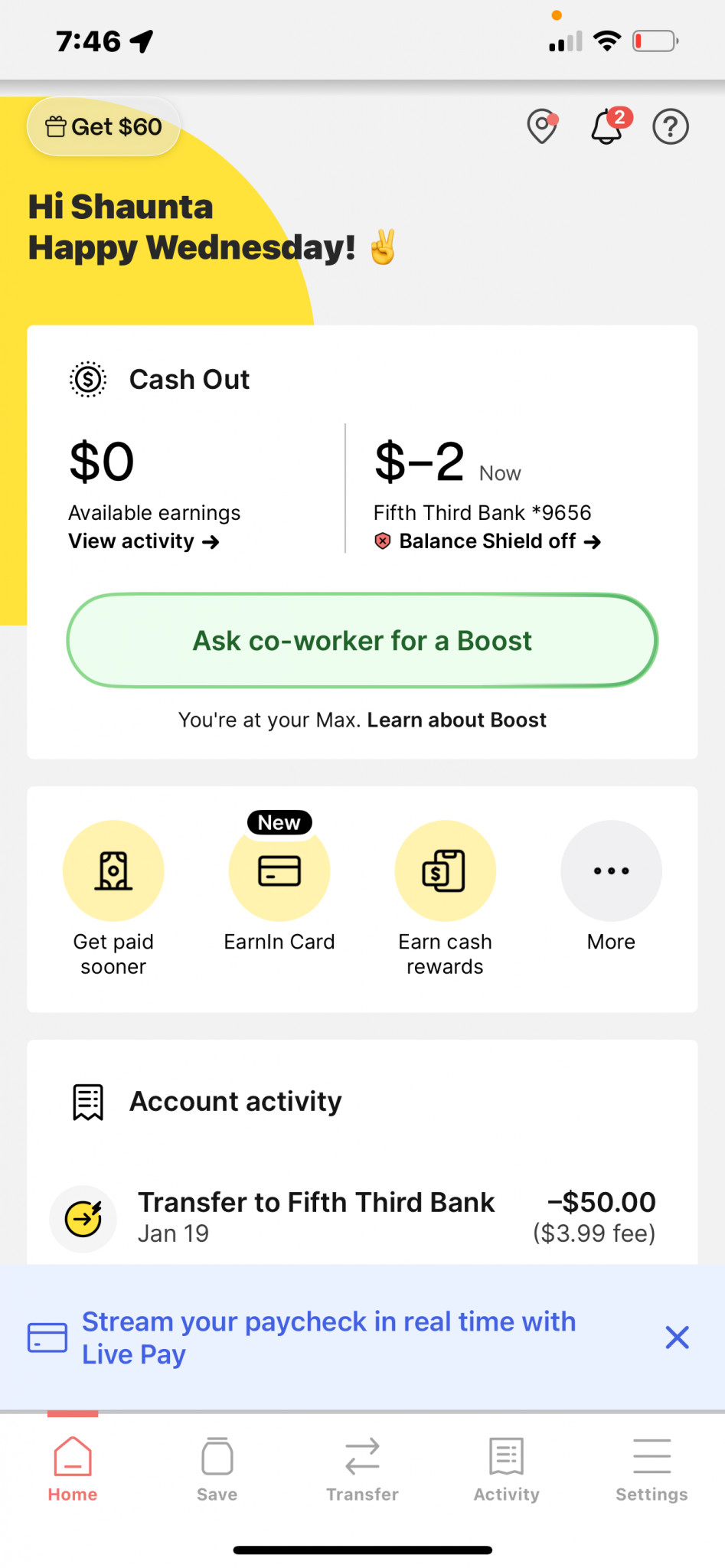The width and height of the screenshot is (725, 1568).
Task: Select the Home tab
Action: point(73,1468)
